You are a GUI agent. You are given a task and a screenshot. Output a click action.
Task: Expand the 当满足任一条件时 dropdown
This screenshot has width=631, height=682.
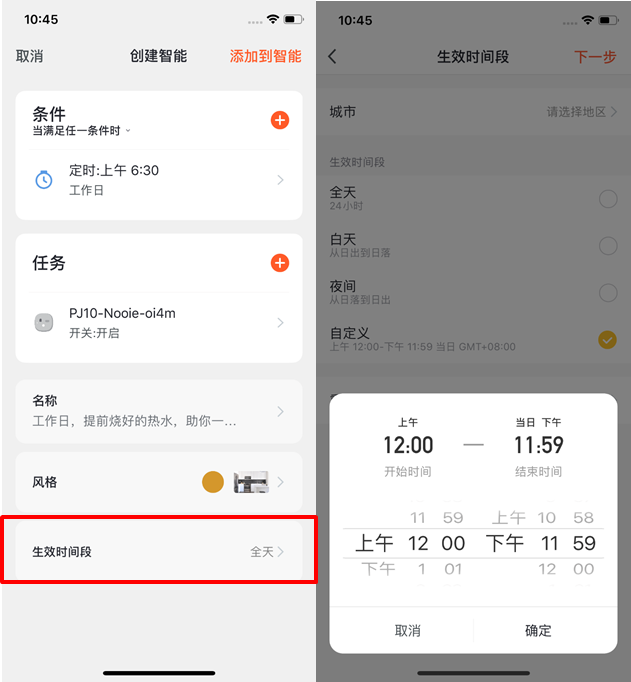coord(82,131)
